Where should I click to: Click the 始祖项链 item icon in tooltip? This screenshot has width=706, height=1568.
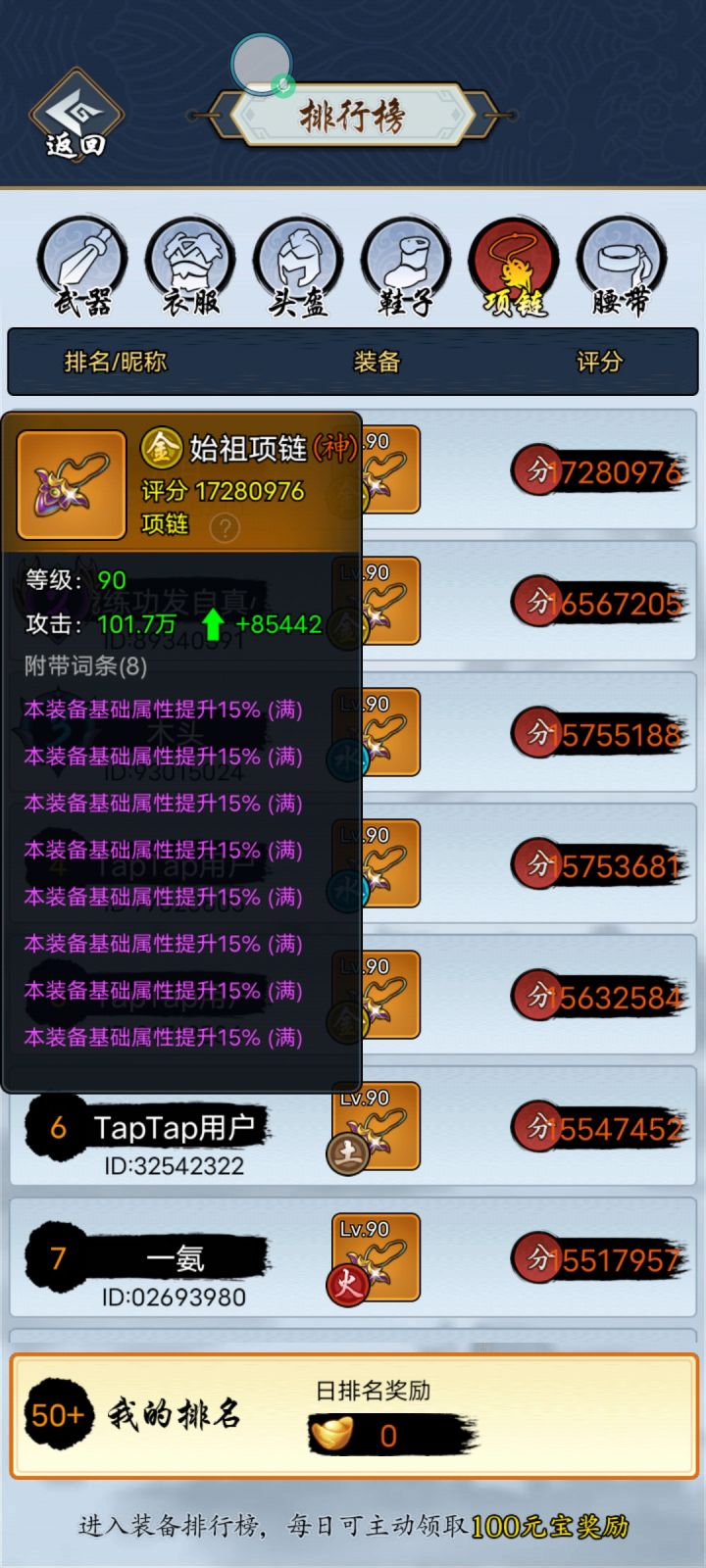(70, 482)
